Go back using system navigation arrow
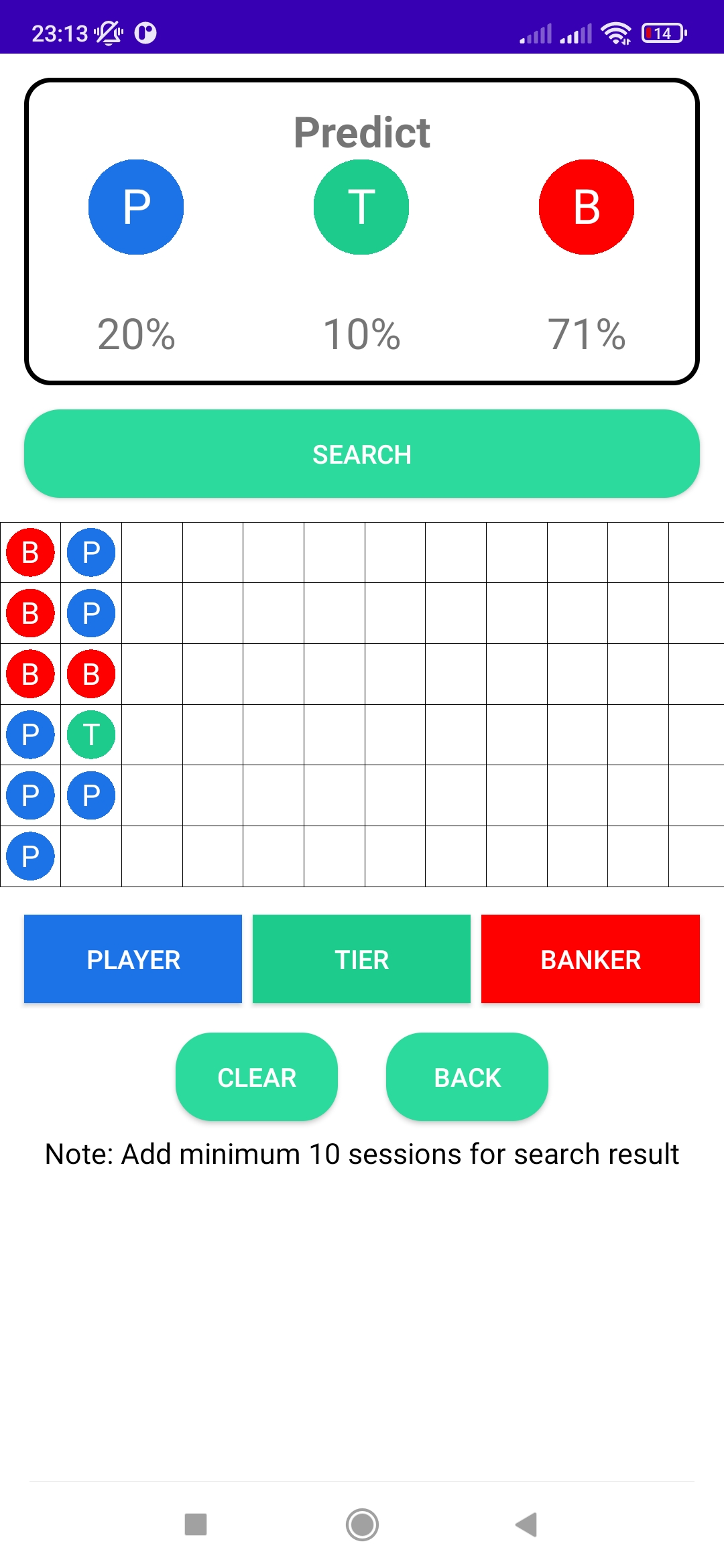Viewport: 724px width, 1568px height. click(527, 1524)
